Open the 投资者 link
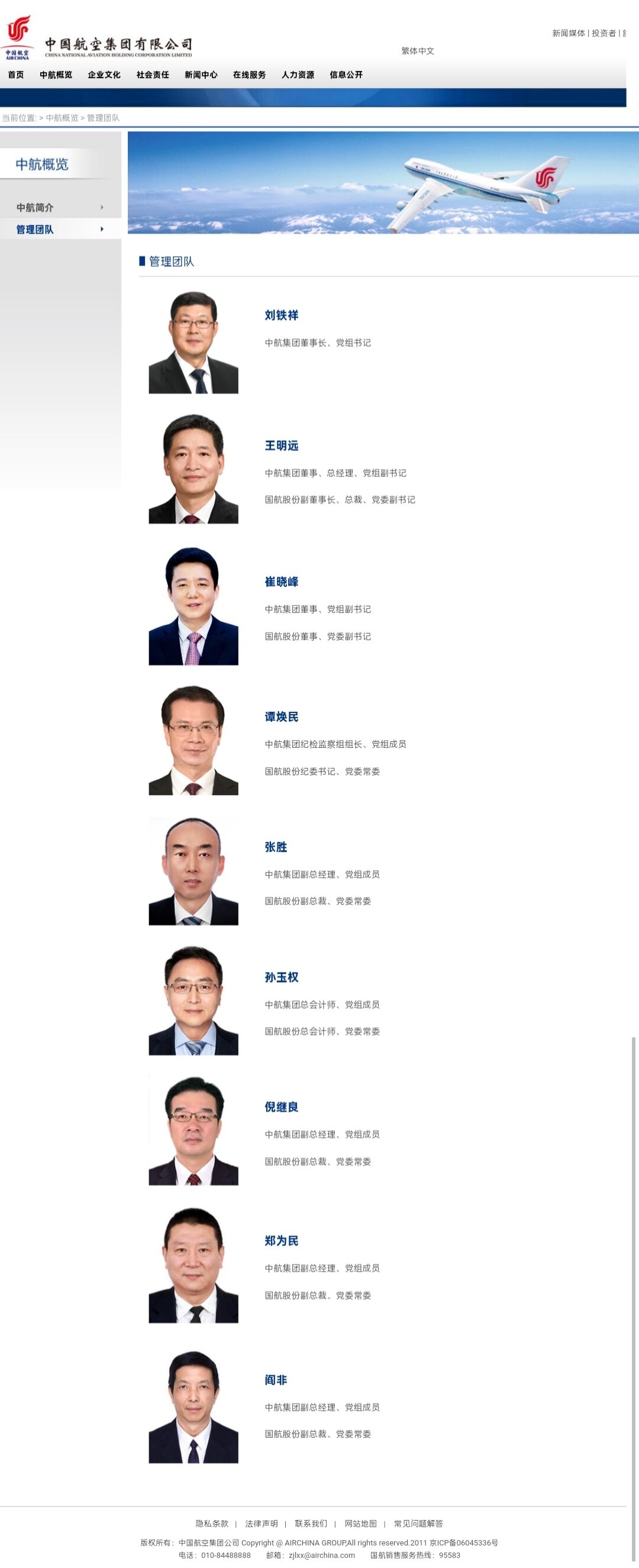 603,34
